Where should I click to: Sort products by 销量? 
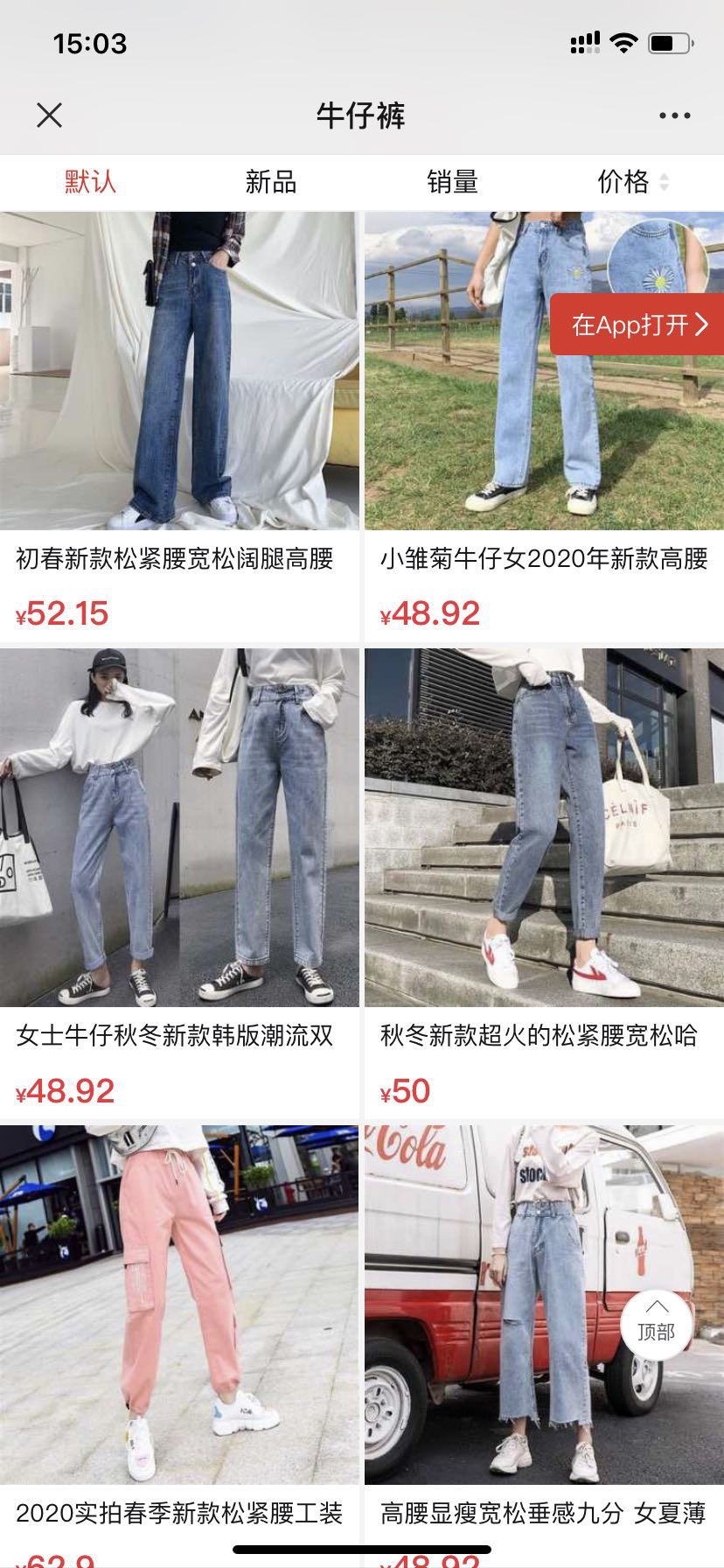[x=452, y=182]
